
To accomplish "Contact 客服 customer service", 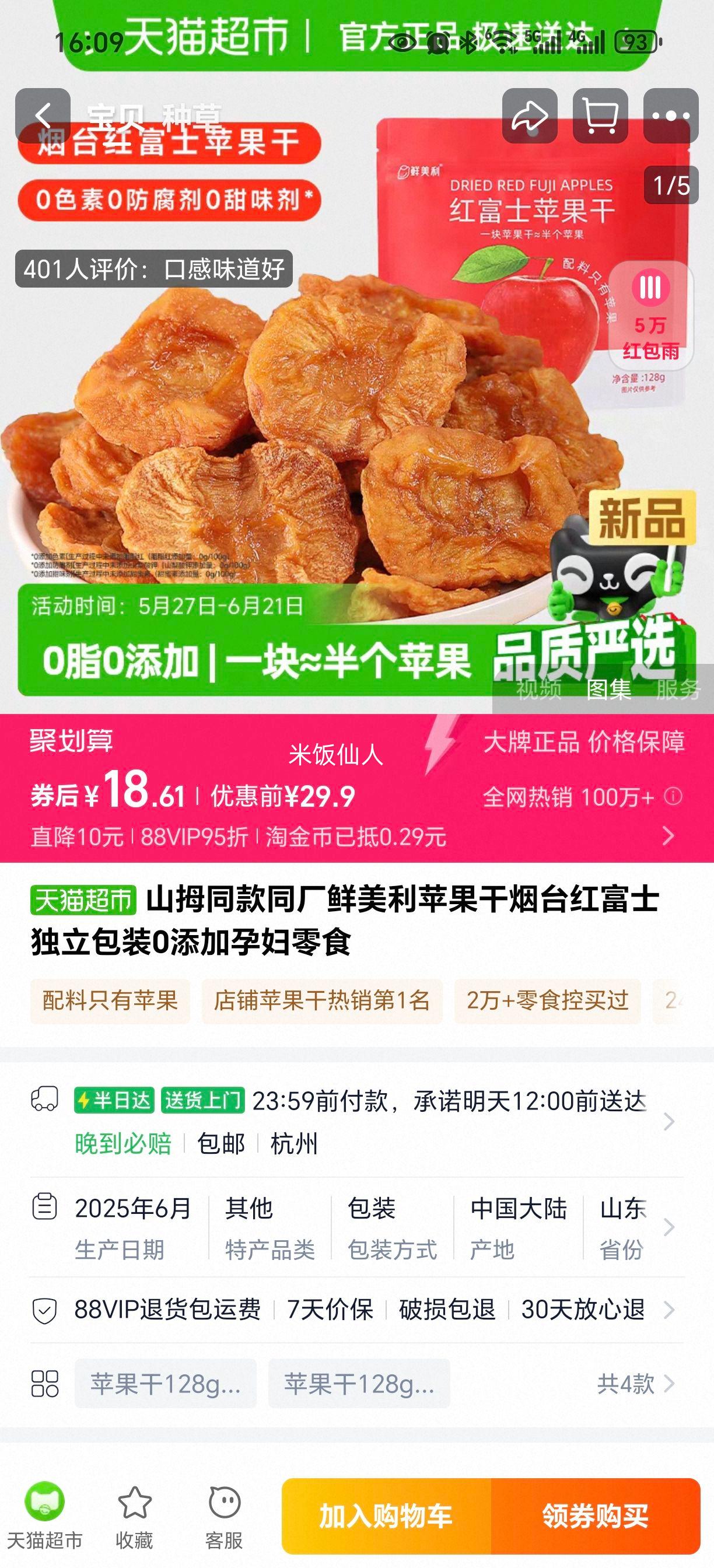I will pos(223,1517).
